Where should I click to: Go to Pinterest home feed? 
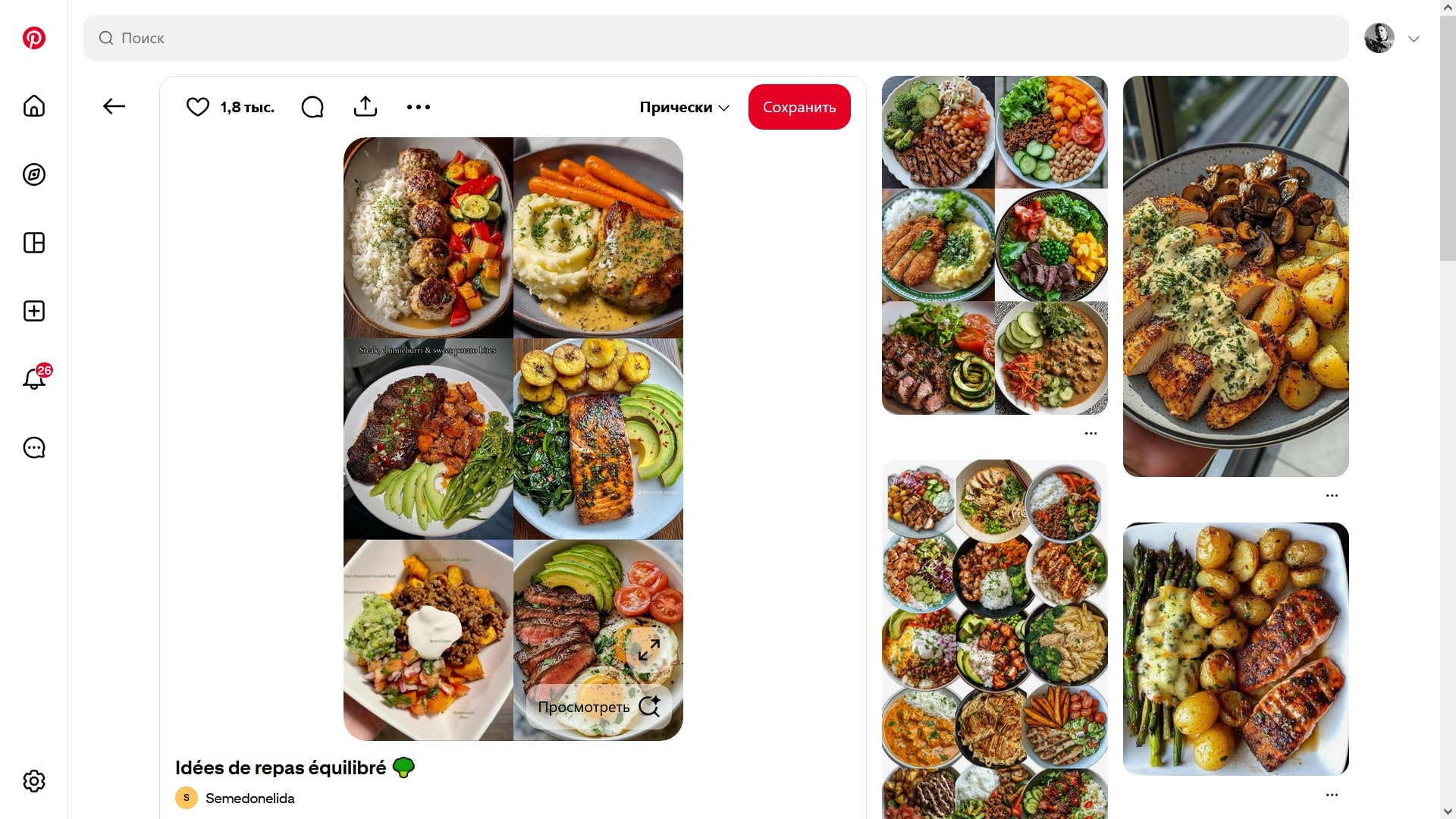click(x=34, y=106)
